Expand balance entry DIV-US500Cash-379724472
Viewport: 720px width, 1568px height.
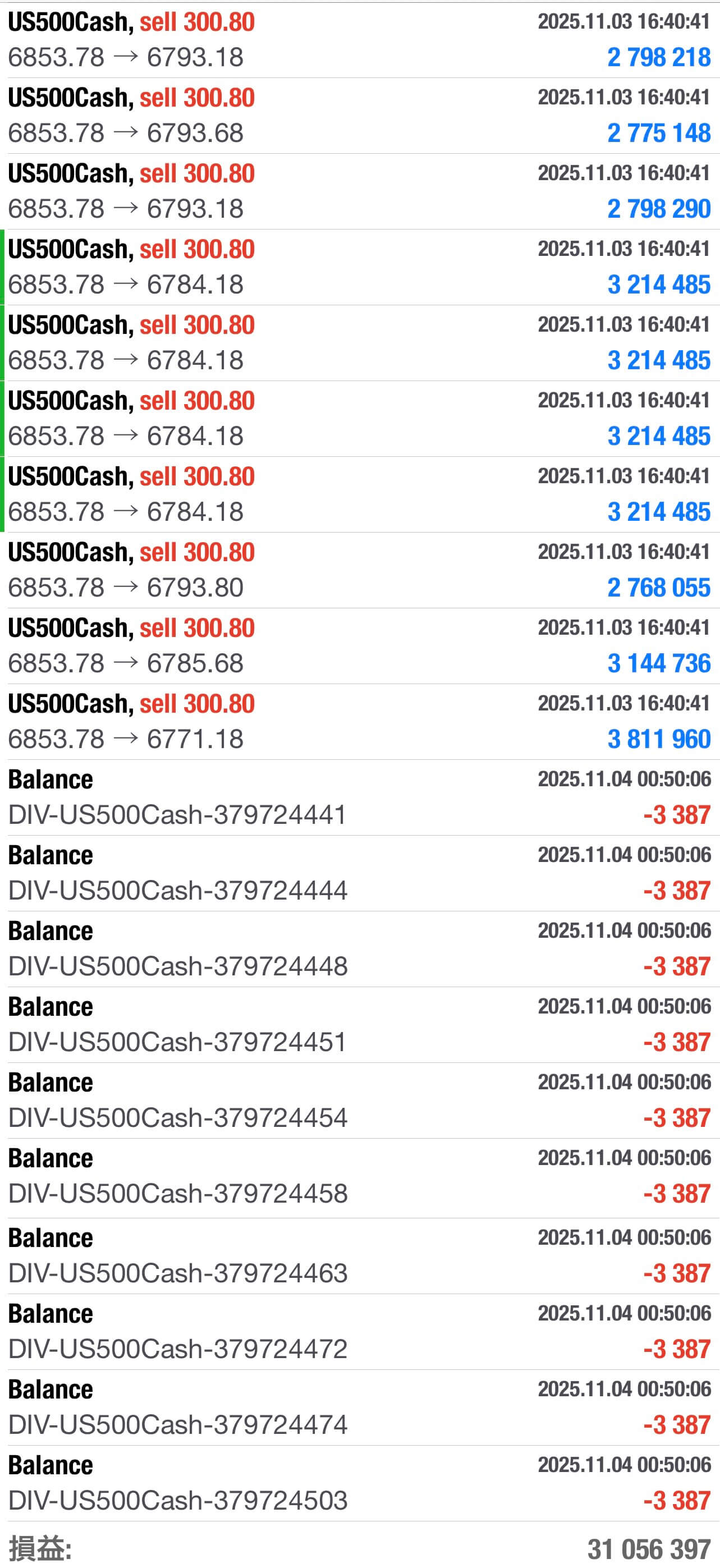pos(359,1332)
